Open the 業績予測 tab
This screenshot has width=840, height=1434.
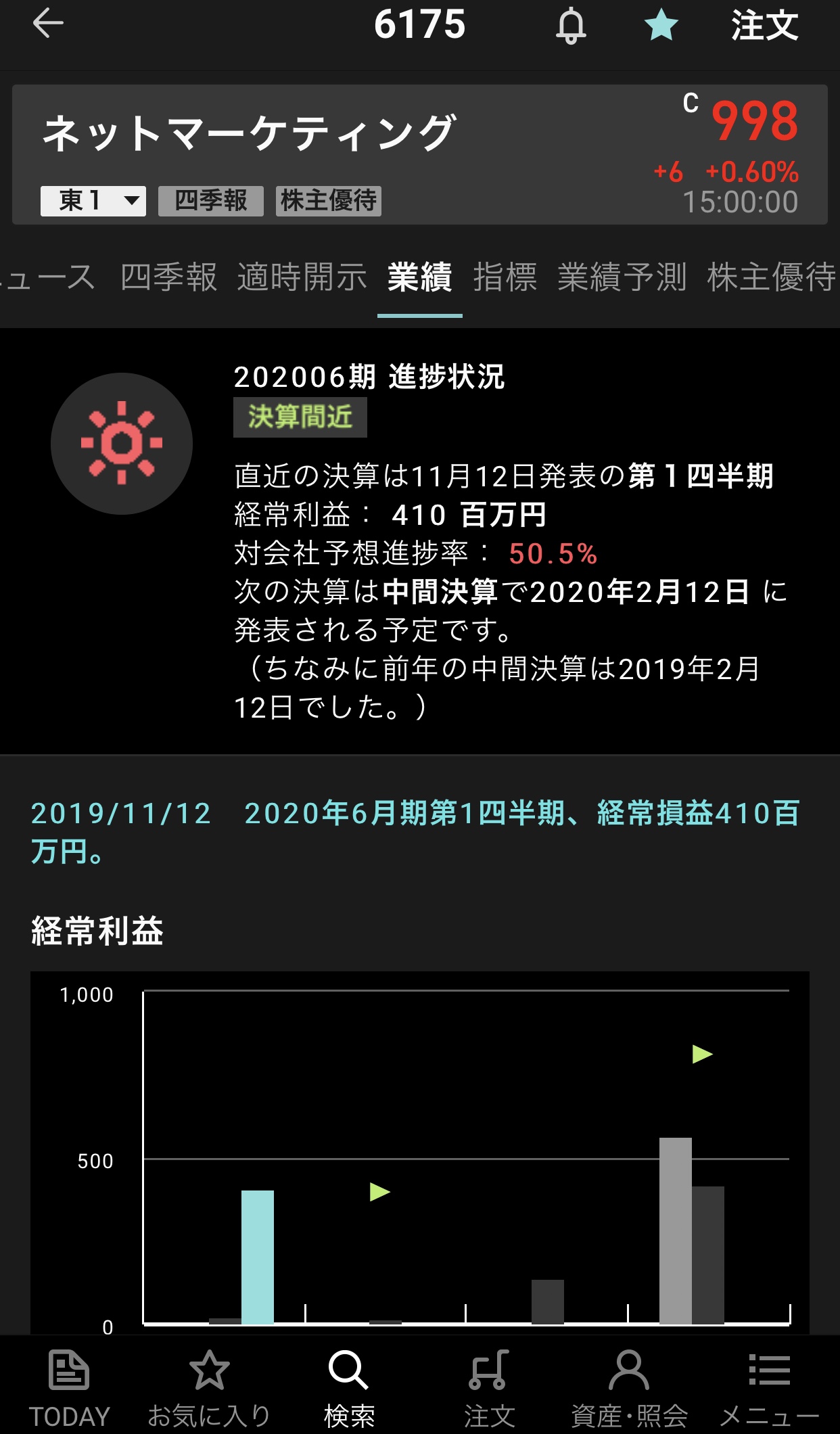622,277
